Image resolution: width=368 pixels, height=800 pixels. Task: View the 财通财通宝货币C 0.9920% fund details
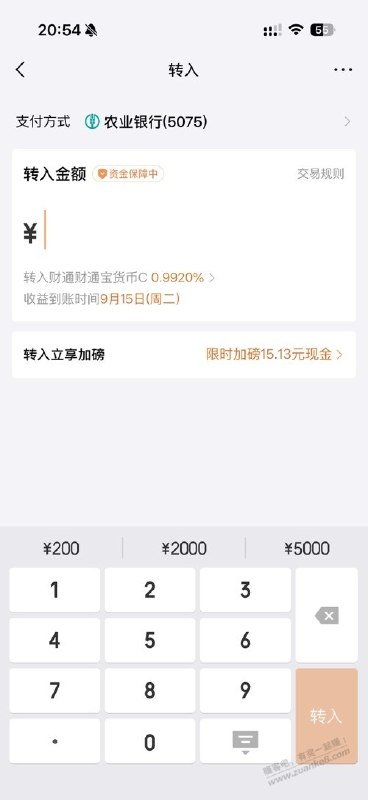coord(119,278)
